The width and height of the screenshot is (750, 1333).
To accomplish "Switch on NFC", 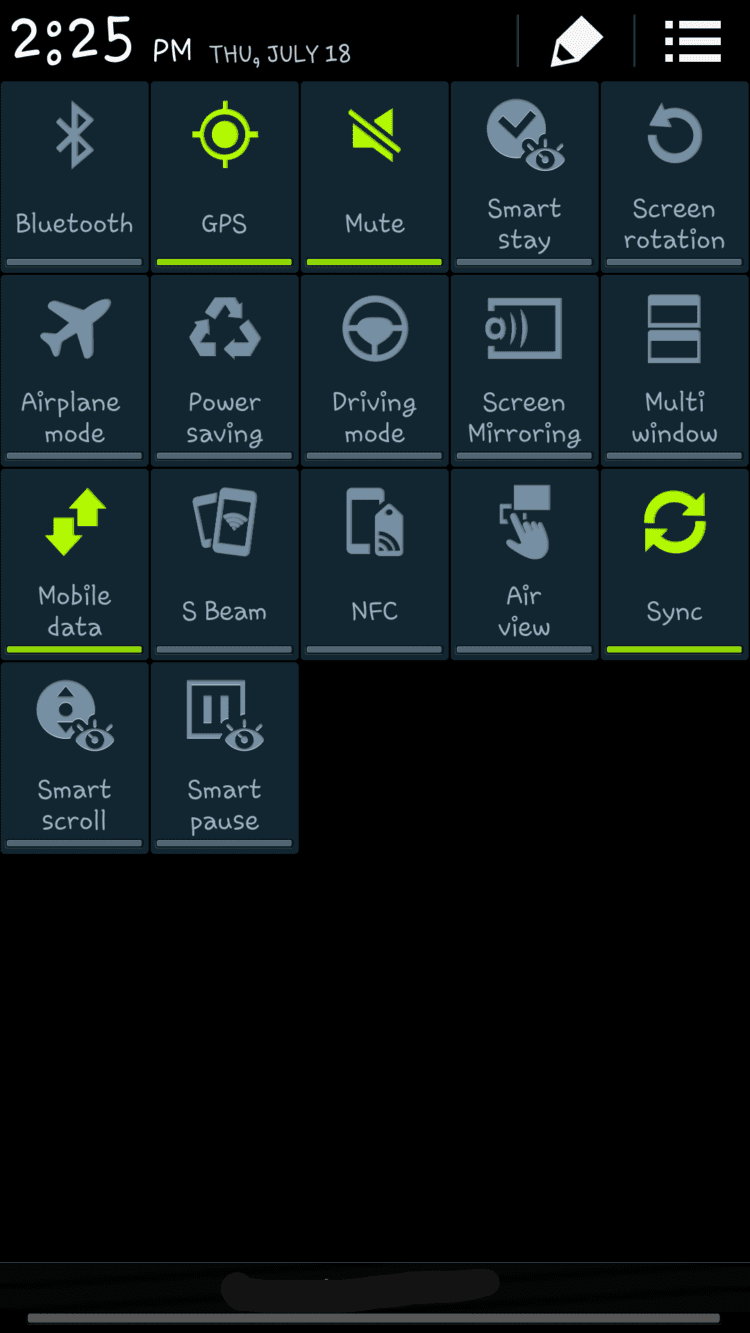I will (375, 563).
